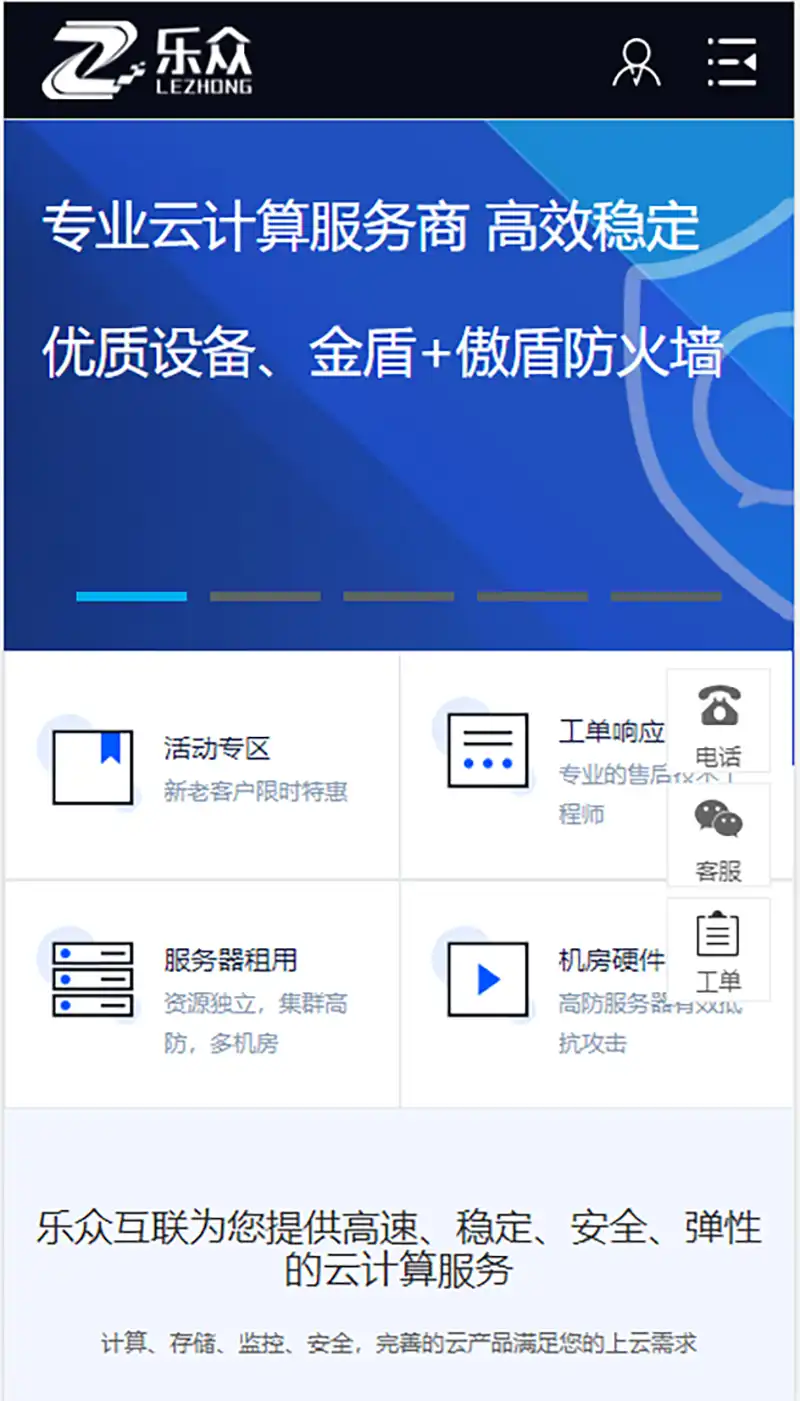Screen dimensions: 800x1401
Task: Open the 机房硬件 card
Action: [540, 994]
